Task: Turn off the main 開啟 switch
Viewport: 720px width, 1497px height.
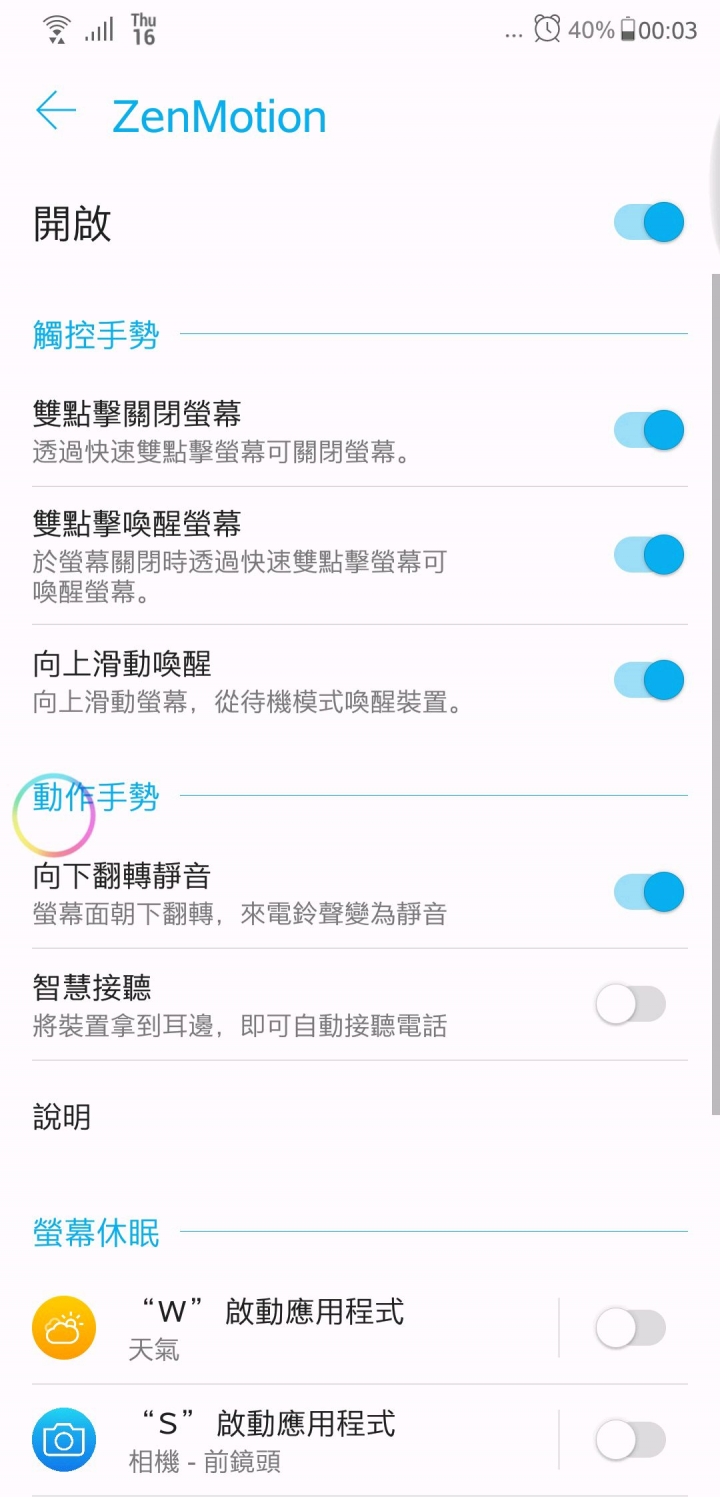Action: pos(649,222)
